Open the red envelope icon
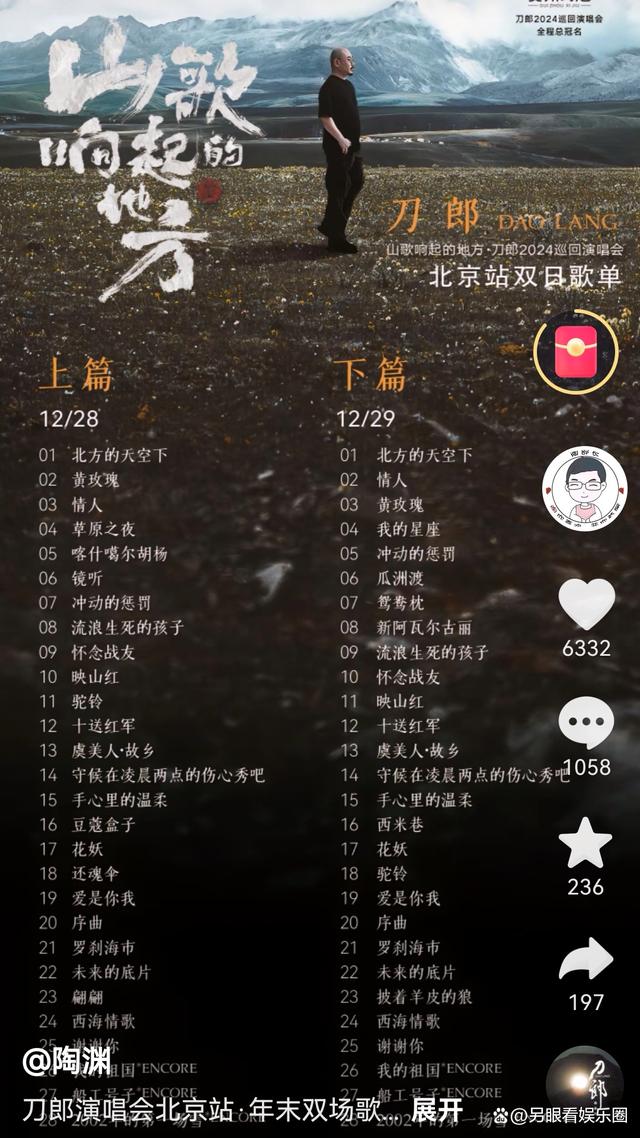This screenshot has height=1138, width=640. click(x=575, y=352)
